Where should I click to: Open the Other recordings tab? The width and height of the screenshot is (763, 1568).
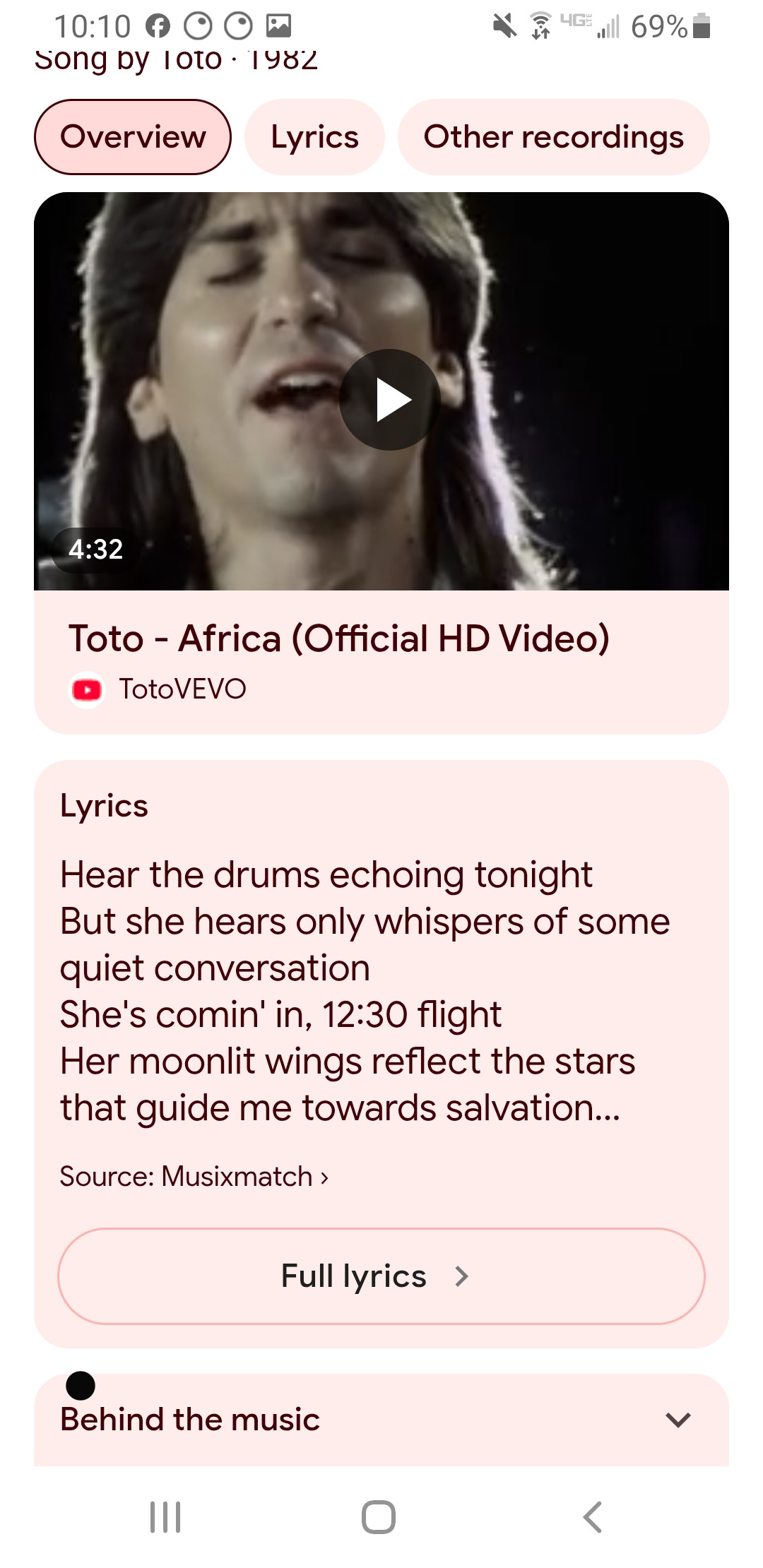(553, 137)
